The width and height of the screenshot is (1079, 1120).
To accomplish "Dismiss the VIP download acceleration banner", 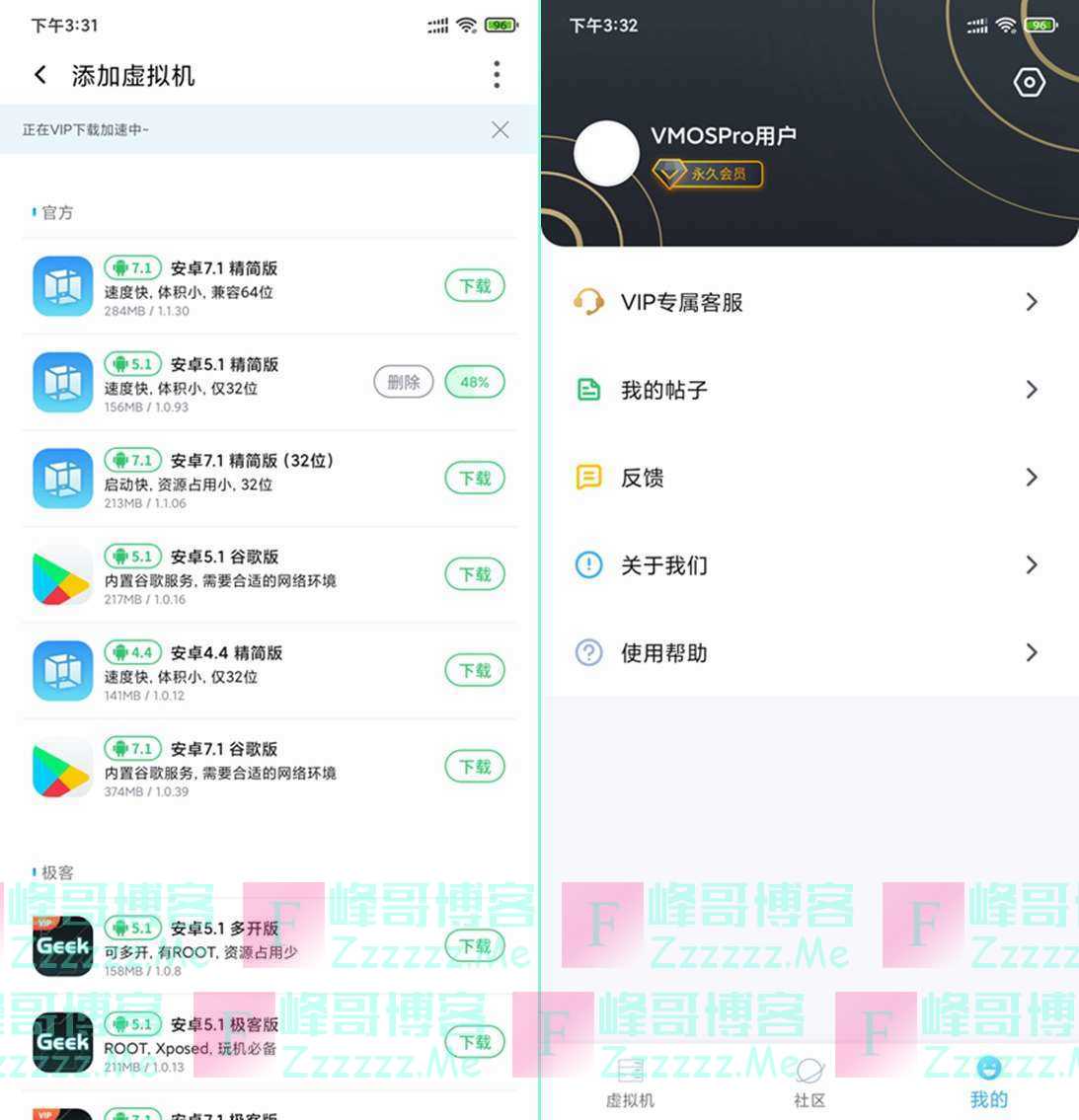I will (x=501, y=130).
